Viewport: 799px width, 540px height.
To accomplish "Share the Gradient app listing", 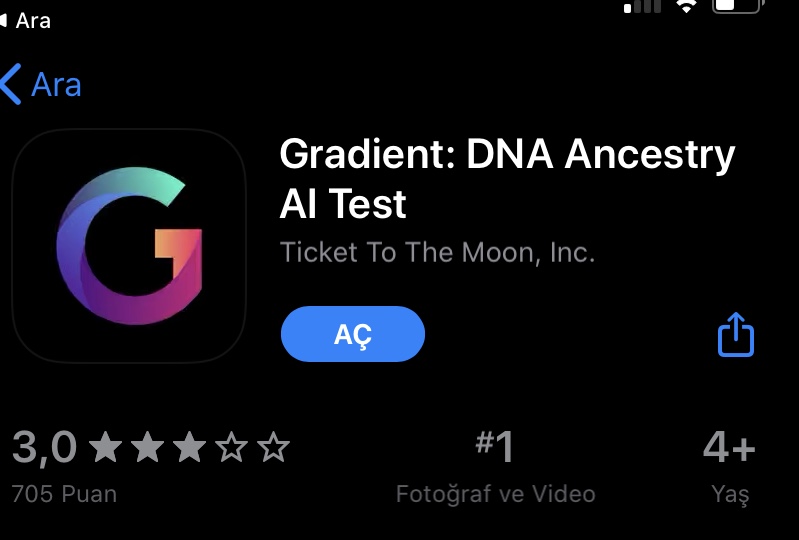I will 735,335.
